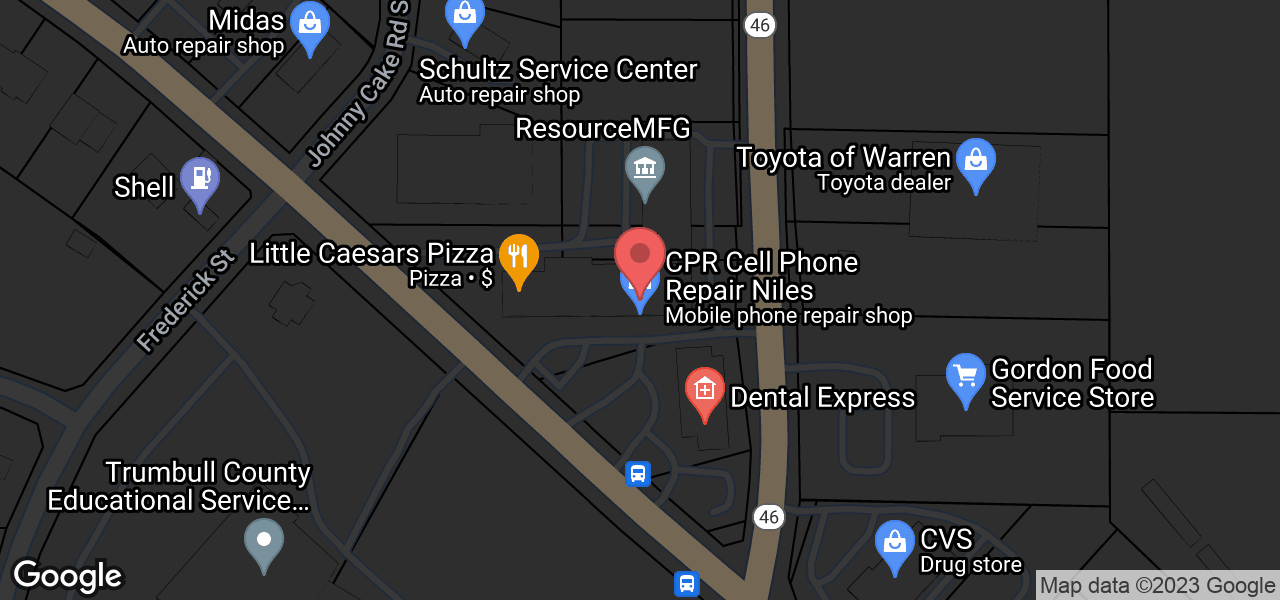
Task: Open the Trumbull County Educational Service marker
Action: pyautogui.click(x=264, y=541)
